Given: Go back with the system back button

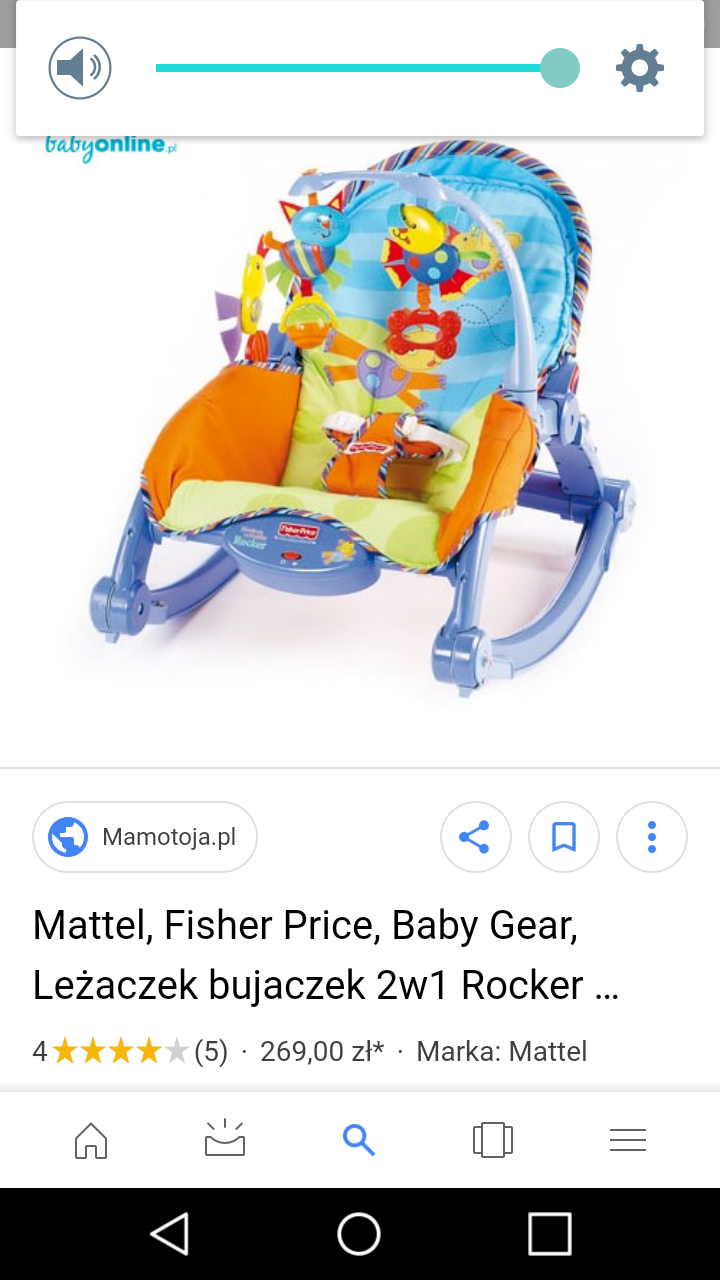Looking at the screenshot, I should [170, 1234].
